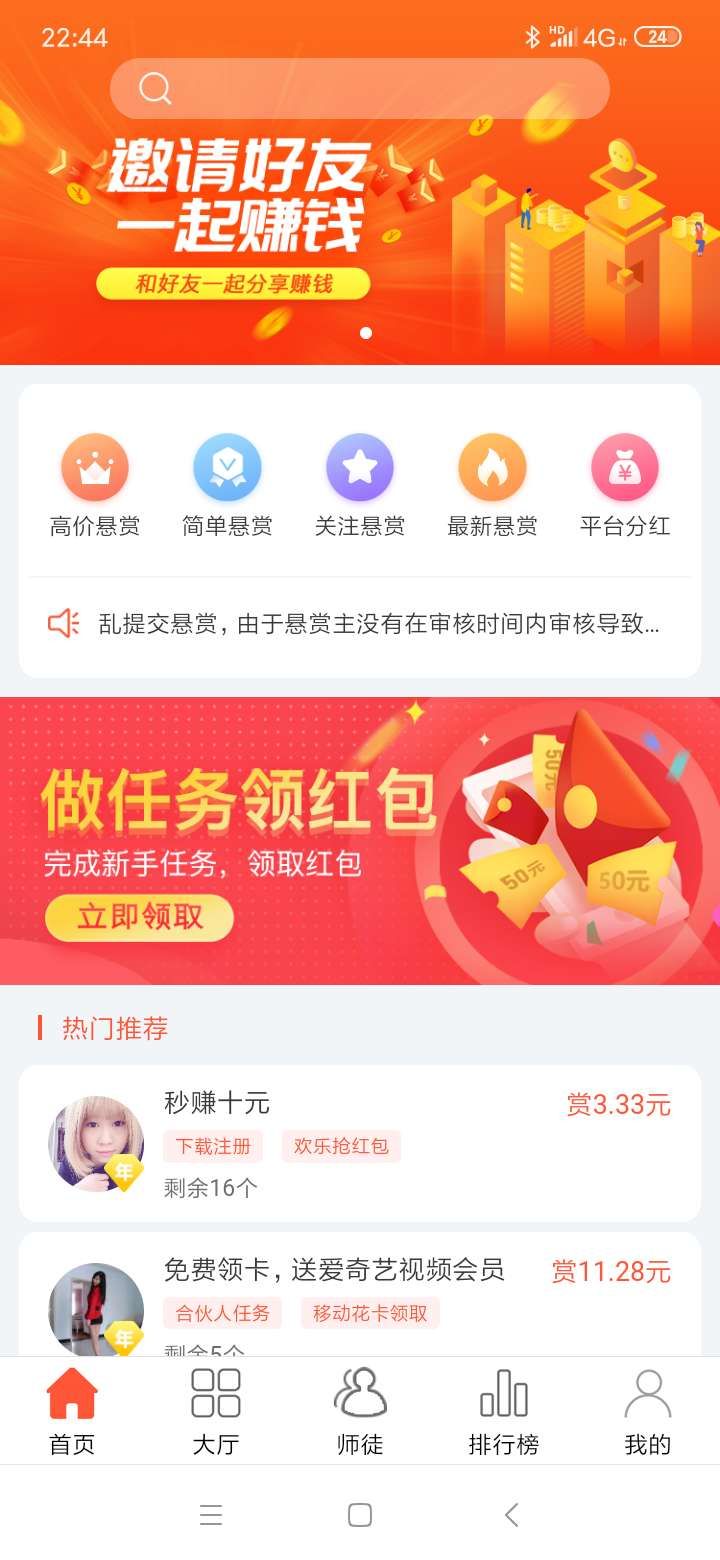This screenshot has height=1560, width=720.
Task: Tap 立即领取 on the red packet banner
Action: (x=139, y=917)
